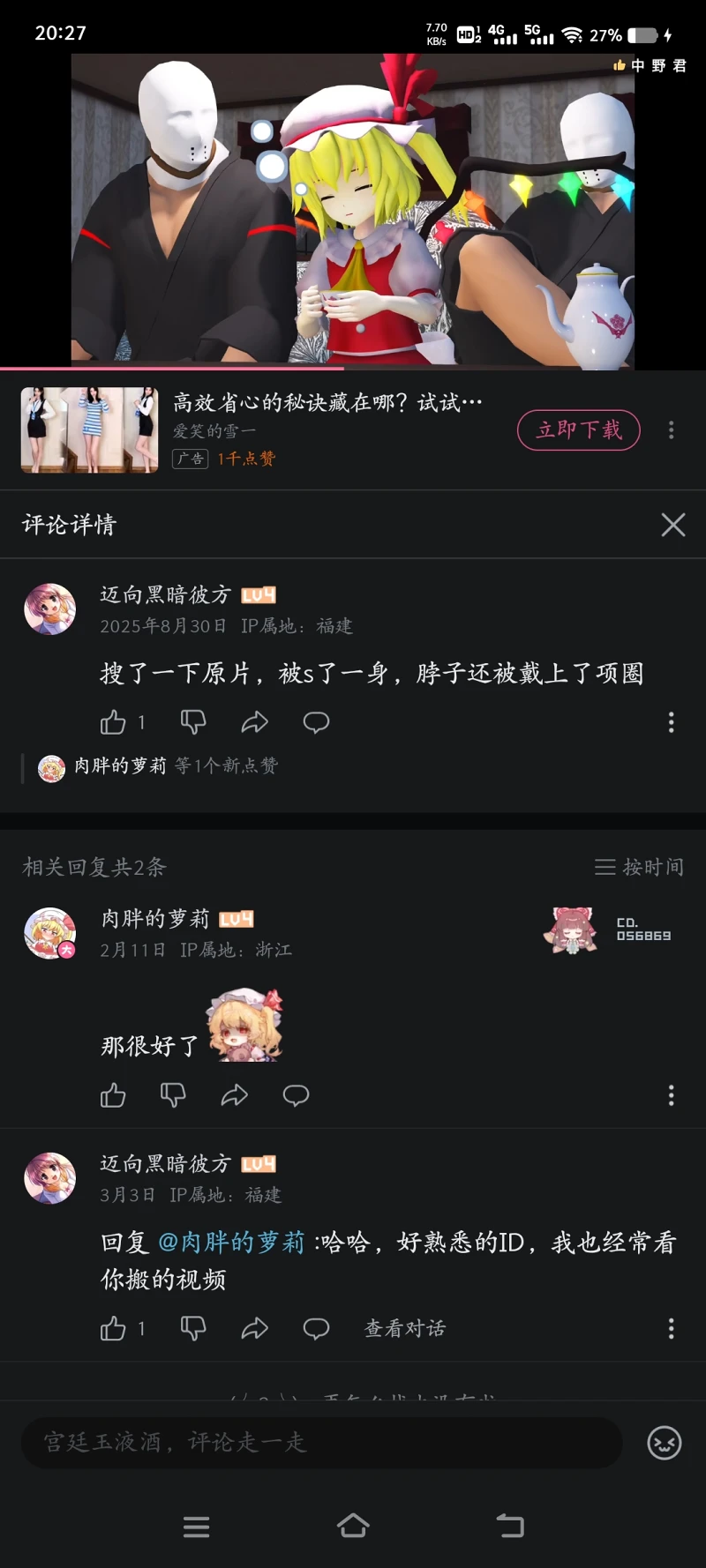Tap the Home button in the navigation bar
The height and width of the screenshot is (1568, 706).
coord(353,1527)
